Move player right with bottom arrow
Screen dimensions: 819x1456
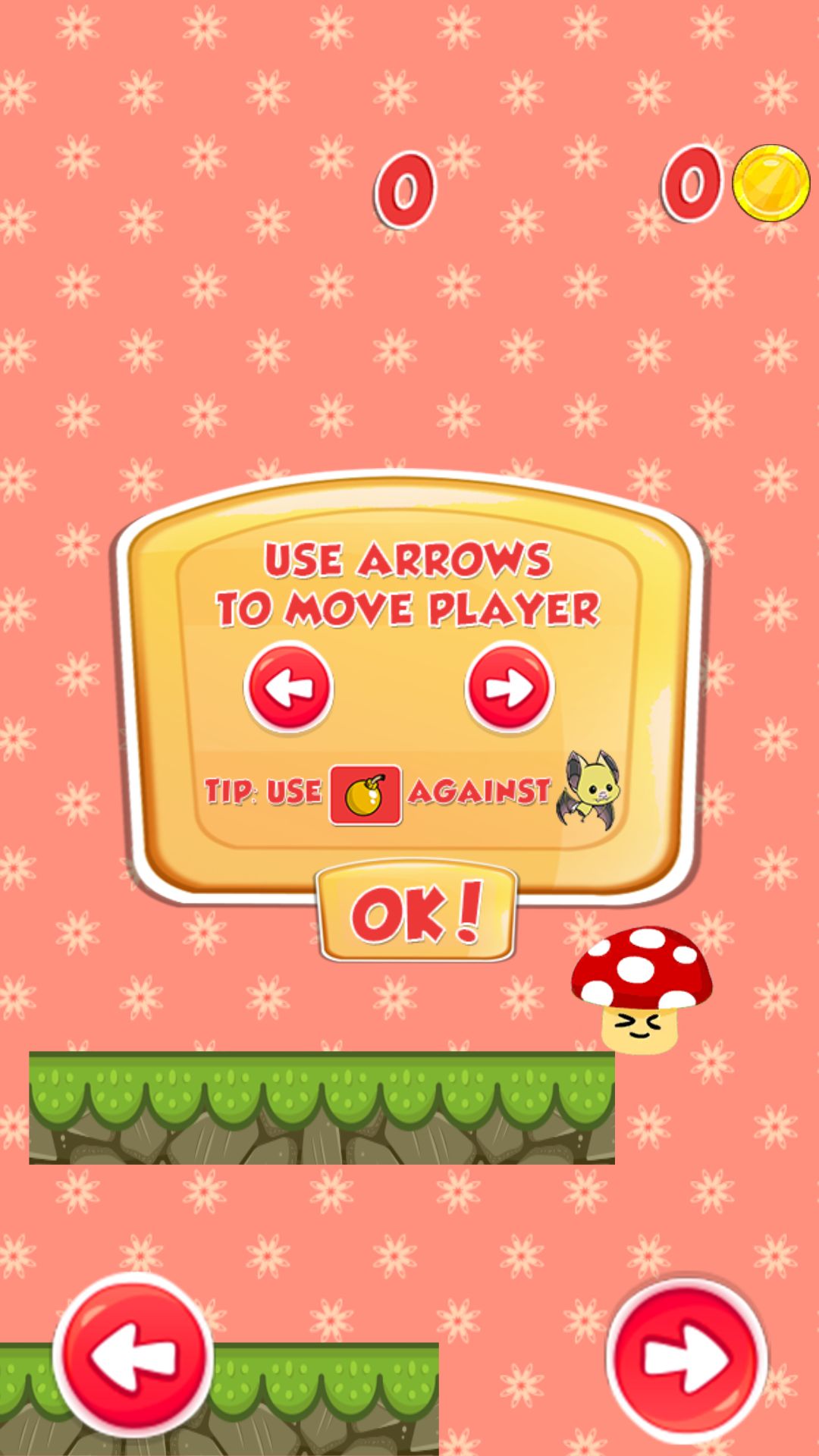686,1360
